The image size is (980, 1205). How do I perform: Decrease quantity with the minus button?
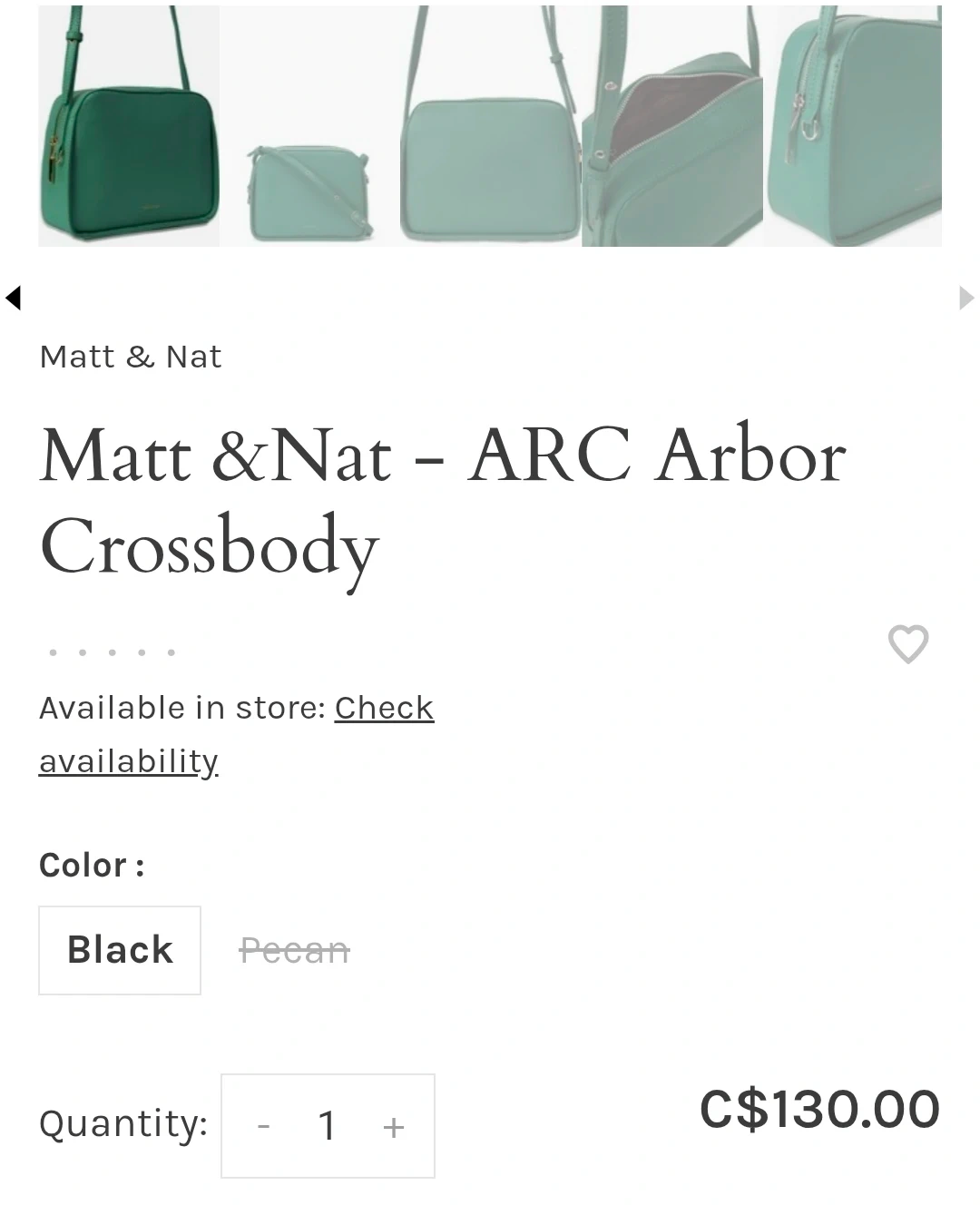click(264, 1127)
